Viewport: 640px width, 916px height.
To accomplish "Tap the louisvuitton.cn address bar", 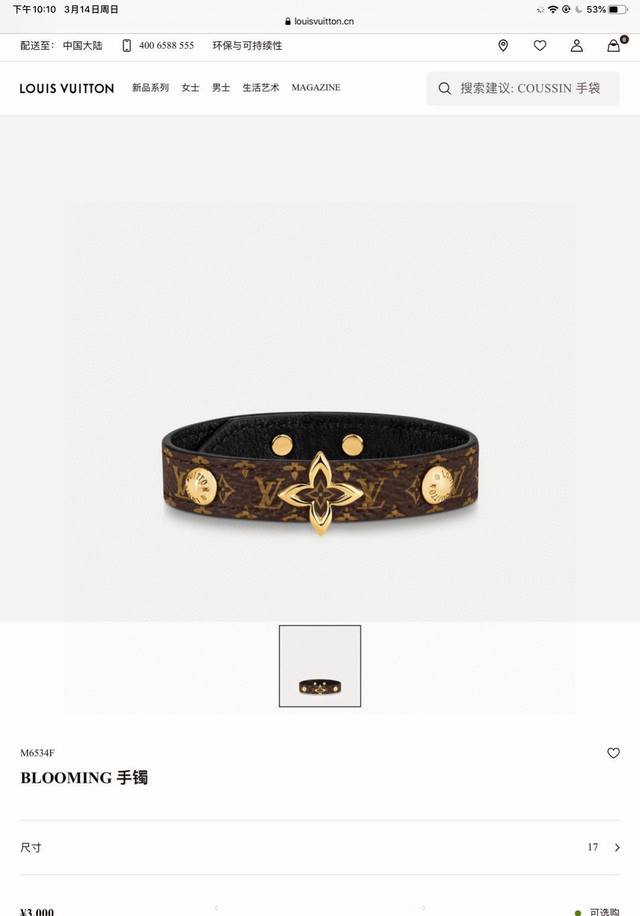I will 320,21.
